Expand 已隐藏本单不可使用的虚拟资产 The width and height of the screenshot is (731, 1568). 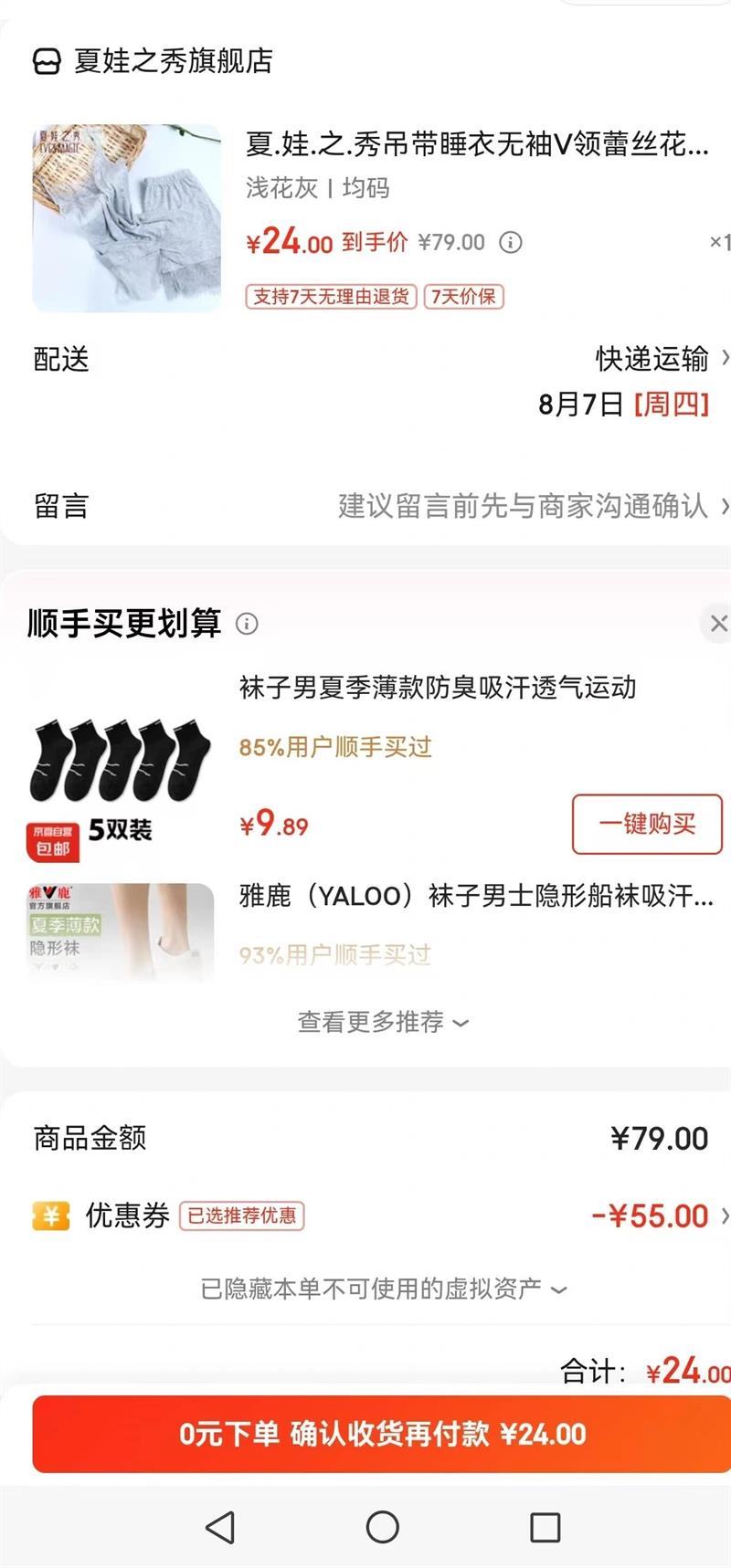[x=382, y=1289]
